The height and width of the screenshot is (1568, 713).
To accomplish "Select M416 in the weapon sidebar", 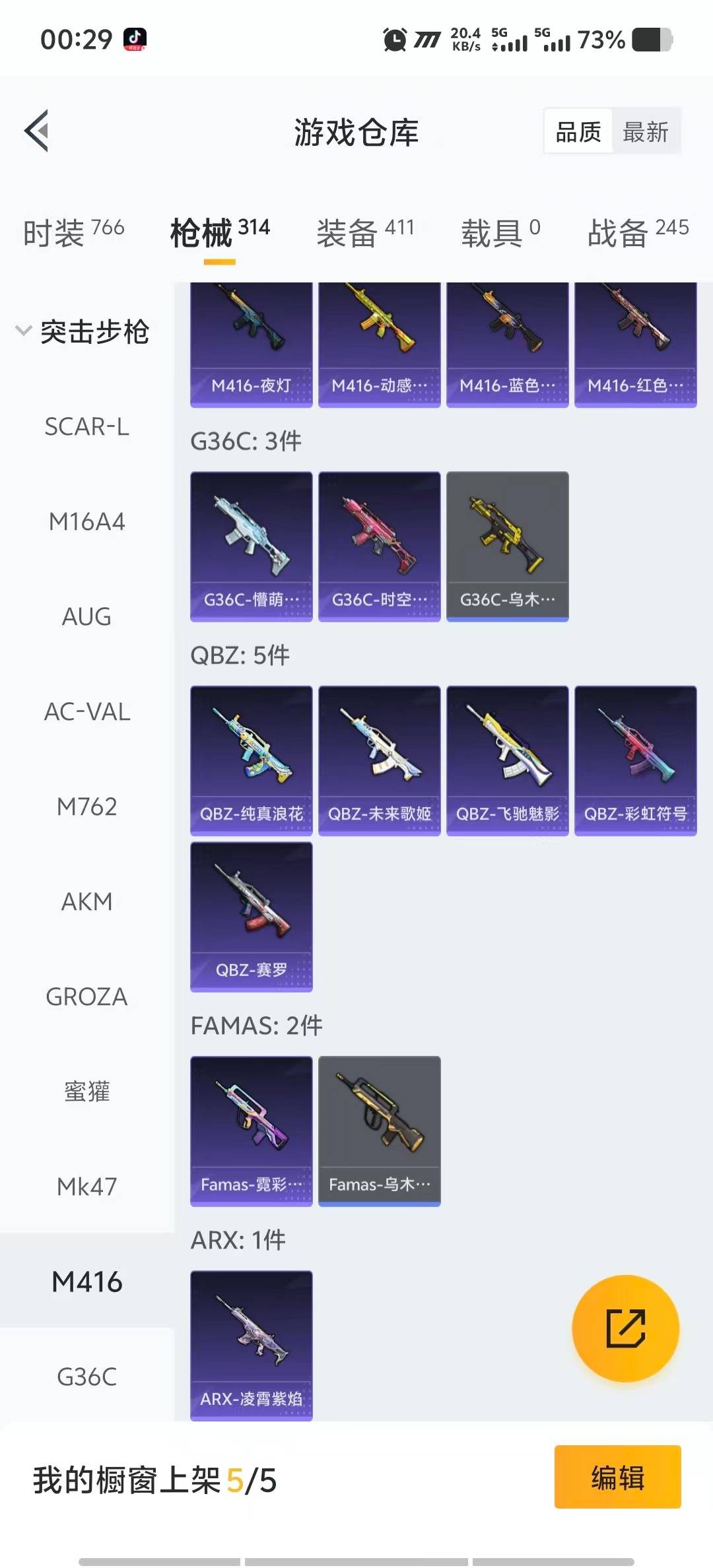I will (88, 1280).
